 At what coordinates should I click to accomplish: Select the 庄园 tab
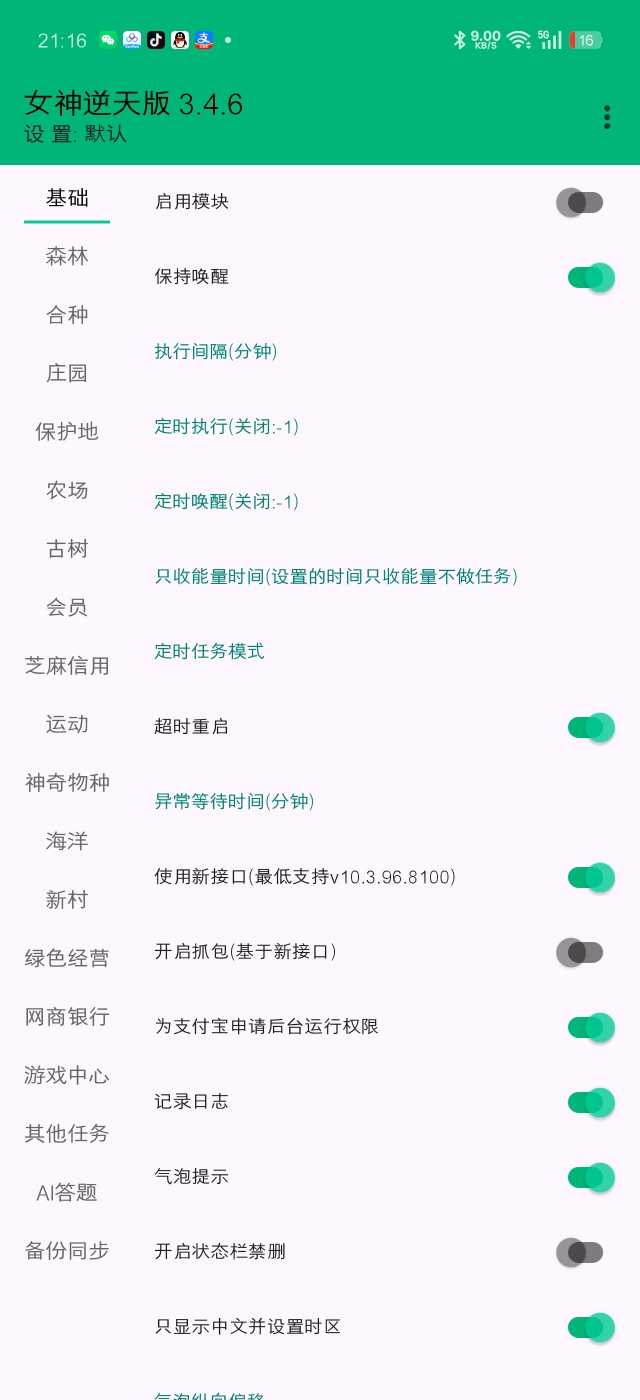[x=67, y=374]
